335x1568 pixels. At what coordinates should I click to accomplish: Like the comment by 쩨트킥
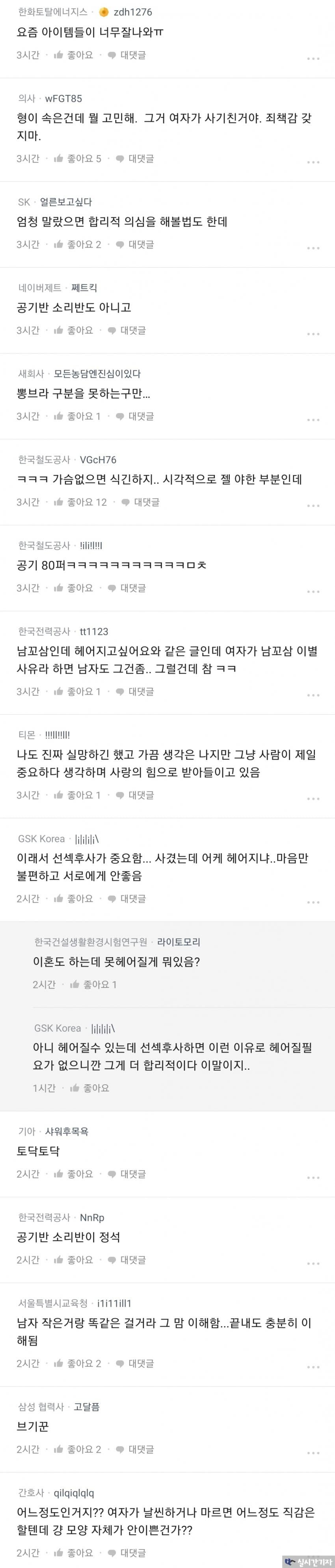pyautogui.click(x=74, y=330)
